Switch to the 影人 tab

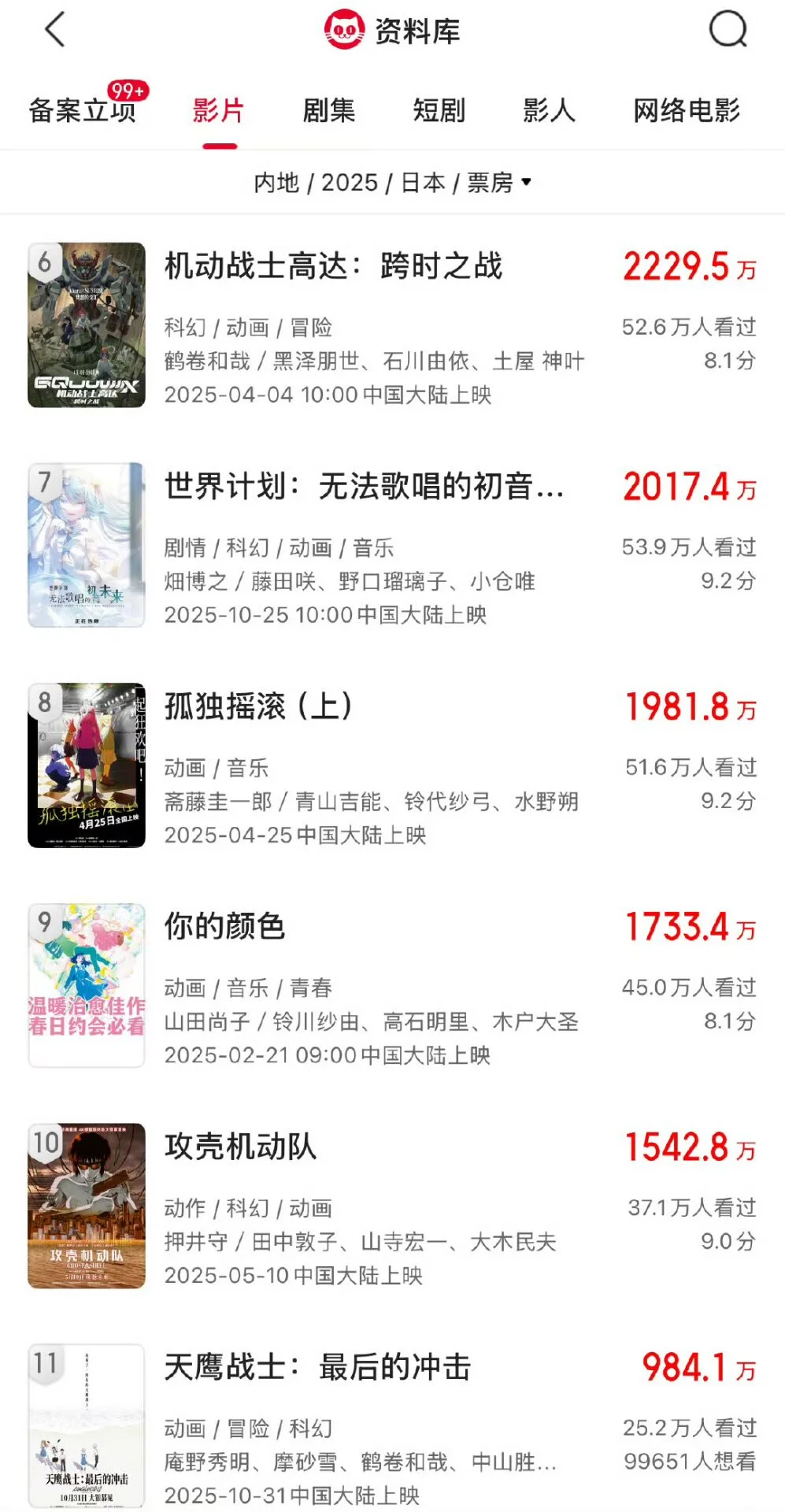tap(550, 111)
